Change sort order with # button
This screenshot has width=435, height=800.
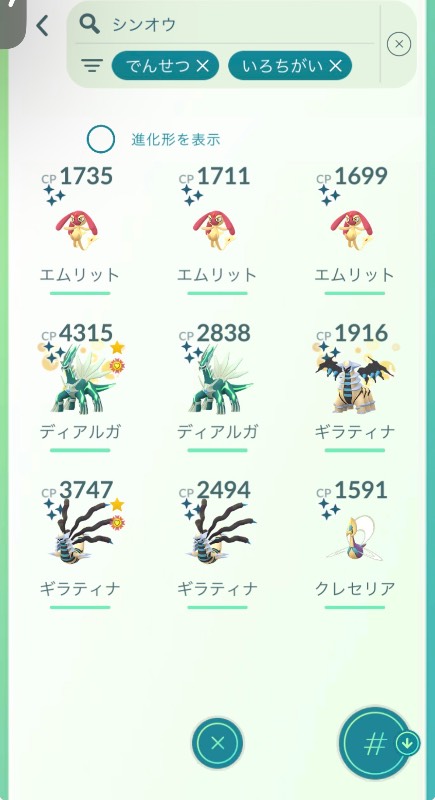pos(375,743)
